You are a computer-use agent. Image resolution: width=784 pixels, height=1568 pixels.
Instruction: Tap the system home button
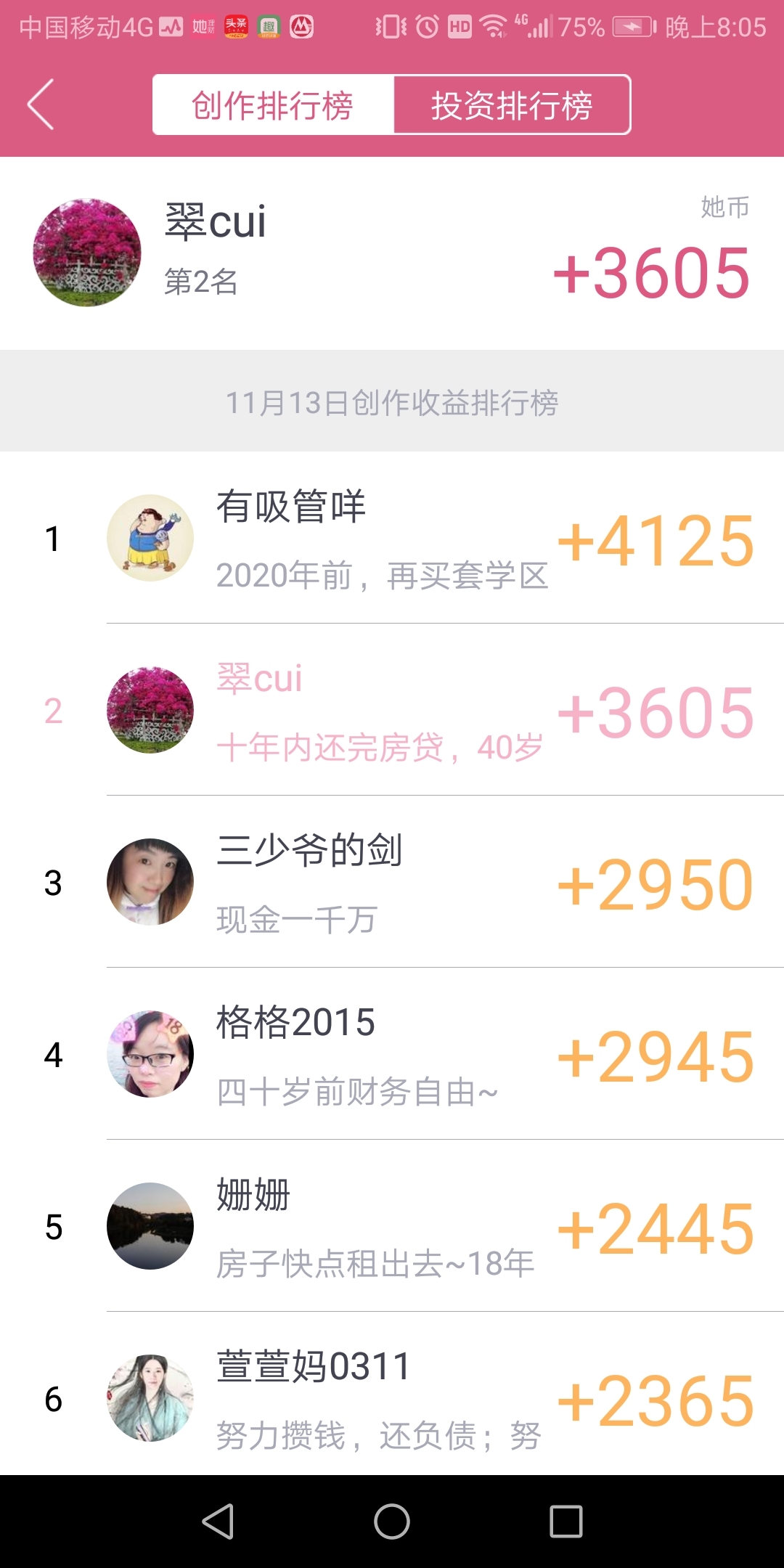pyautogui.click(x=392, y=1522)
